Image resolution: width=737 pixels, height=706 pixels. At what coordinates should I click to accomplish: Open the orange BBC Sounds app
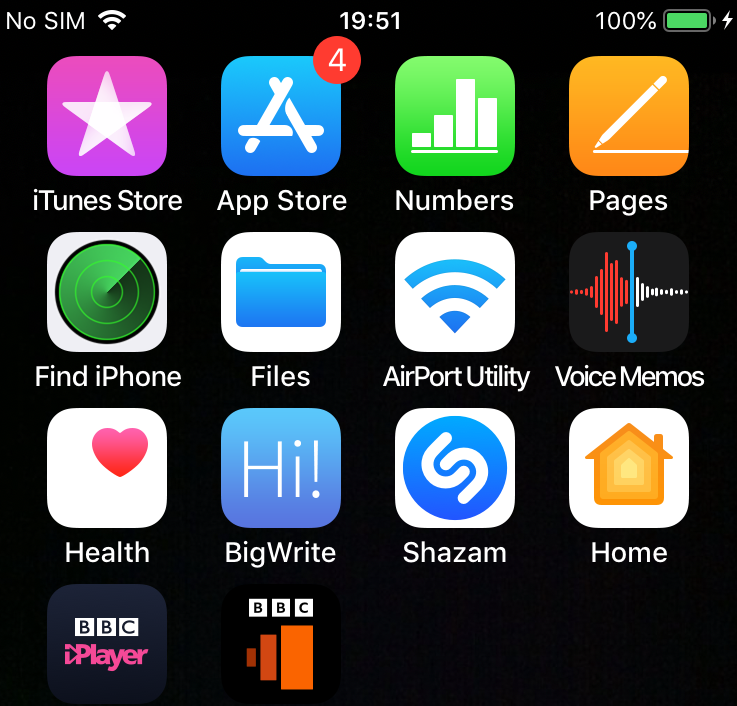[281, 644]
